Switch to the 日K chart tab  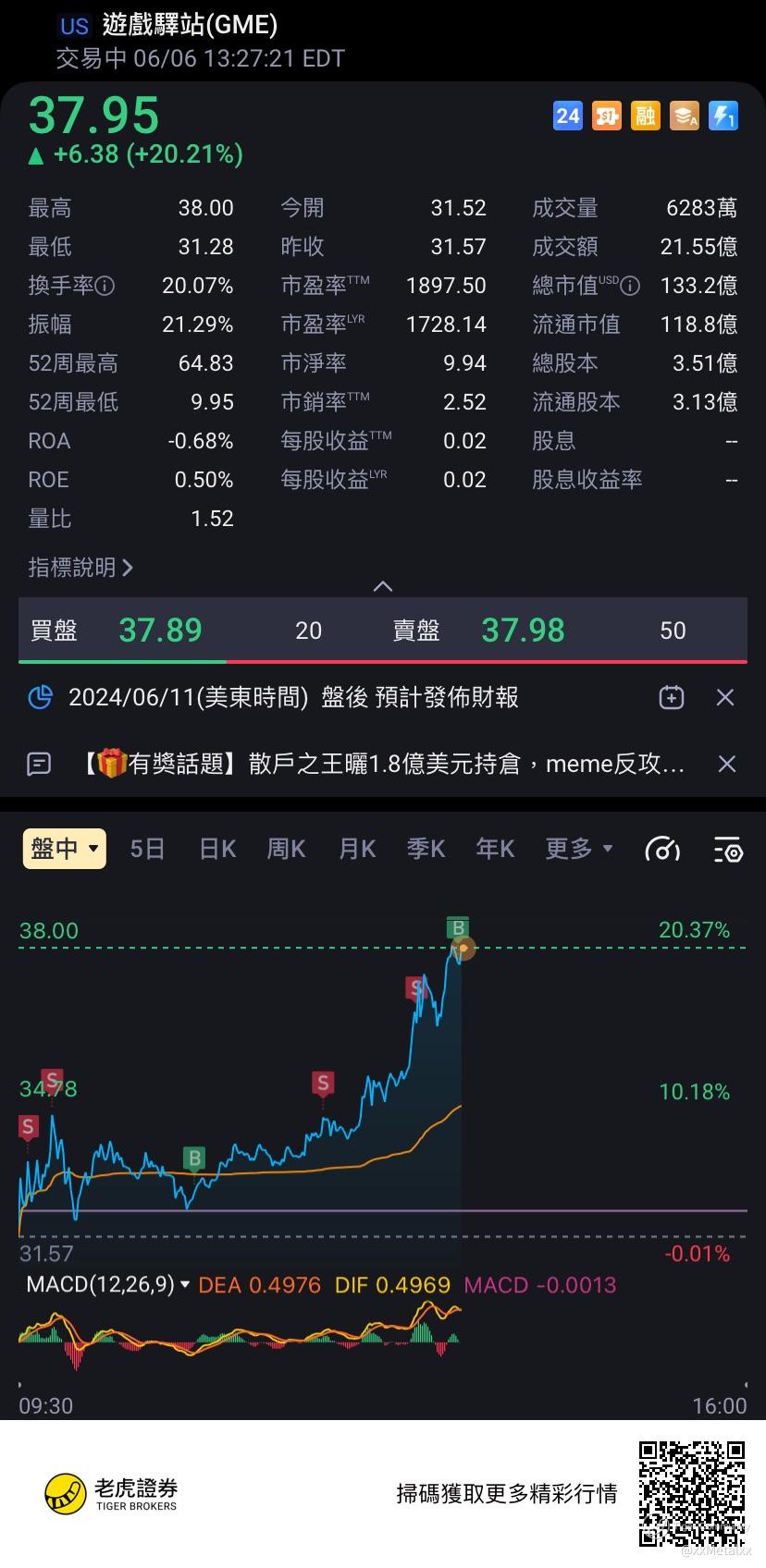217,848
